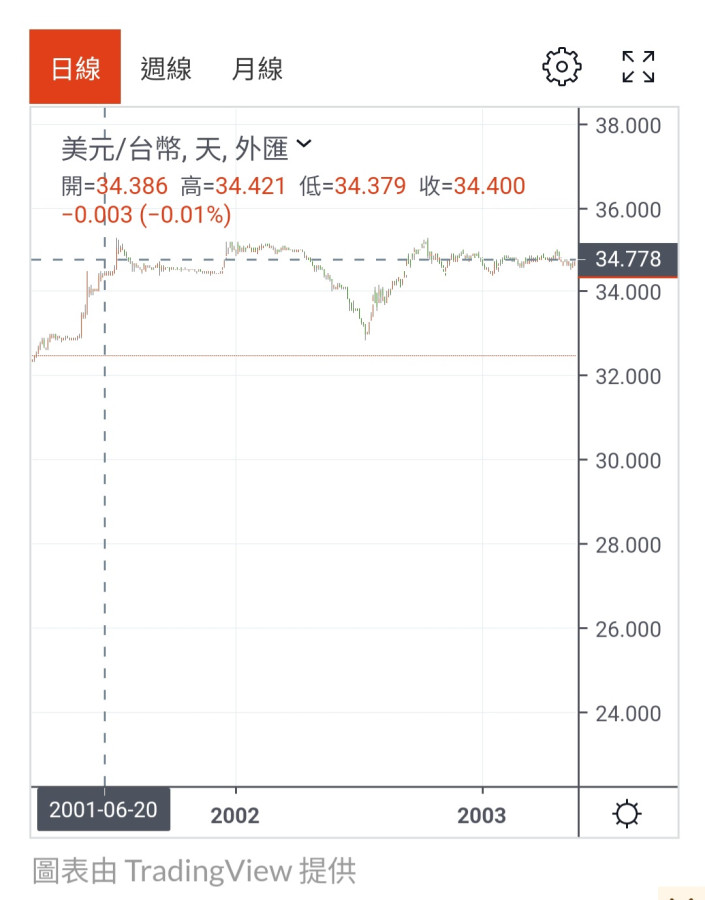This screenshot has height=900, width=705.
Task: Open chart settings gear
Action: tap(561, 67)
